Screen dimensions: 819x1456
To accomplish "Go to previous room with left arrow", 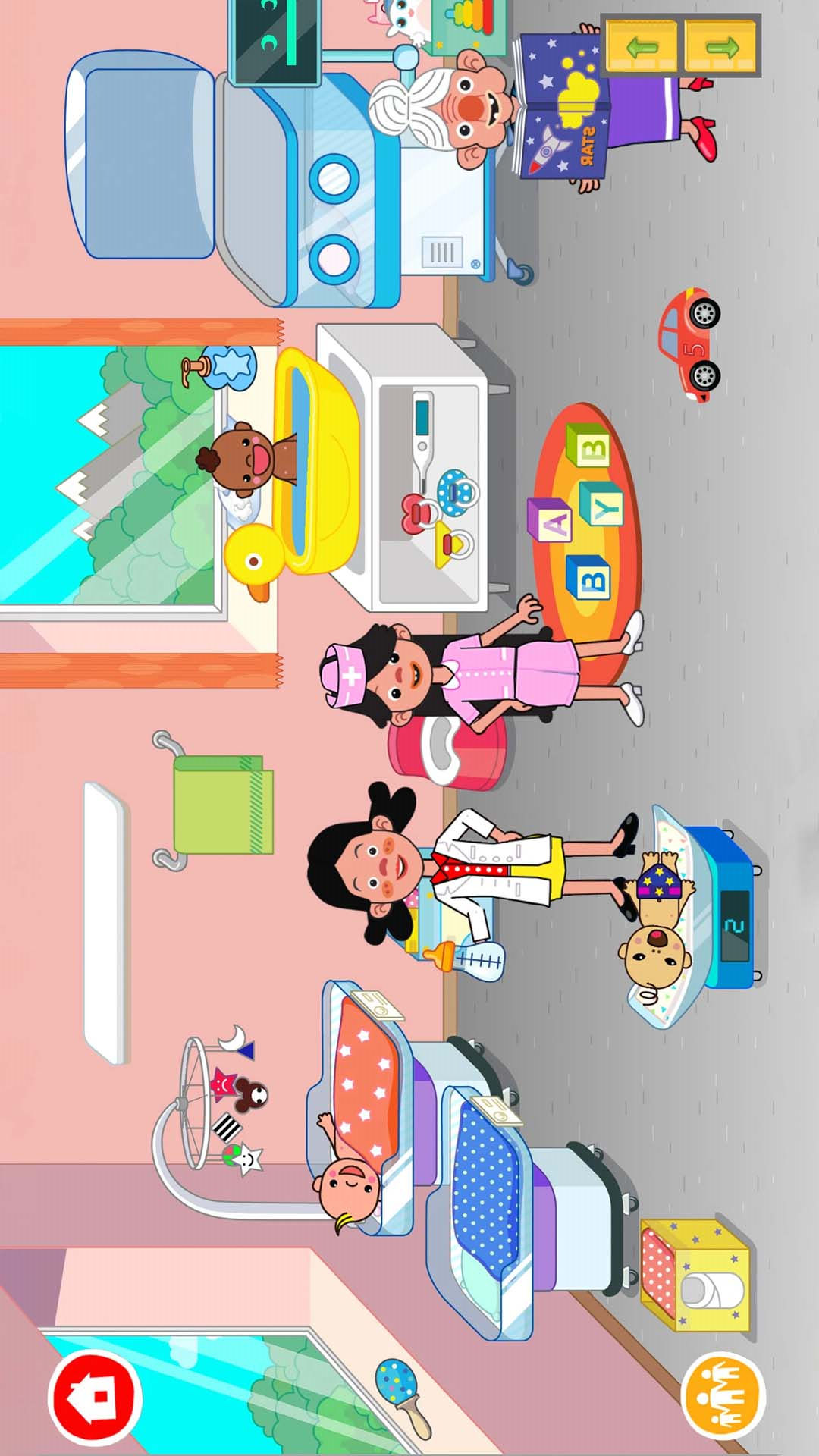I will pyautogui.click(x=642, y=47).
